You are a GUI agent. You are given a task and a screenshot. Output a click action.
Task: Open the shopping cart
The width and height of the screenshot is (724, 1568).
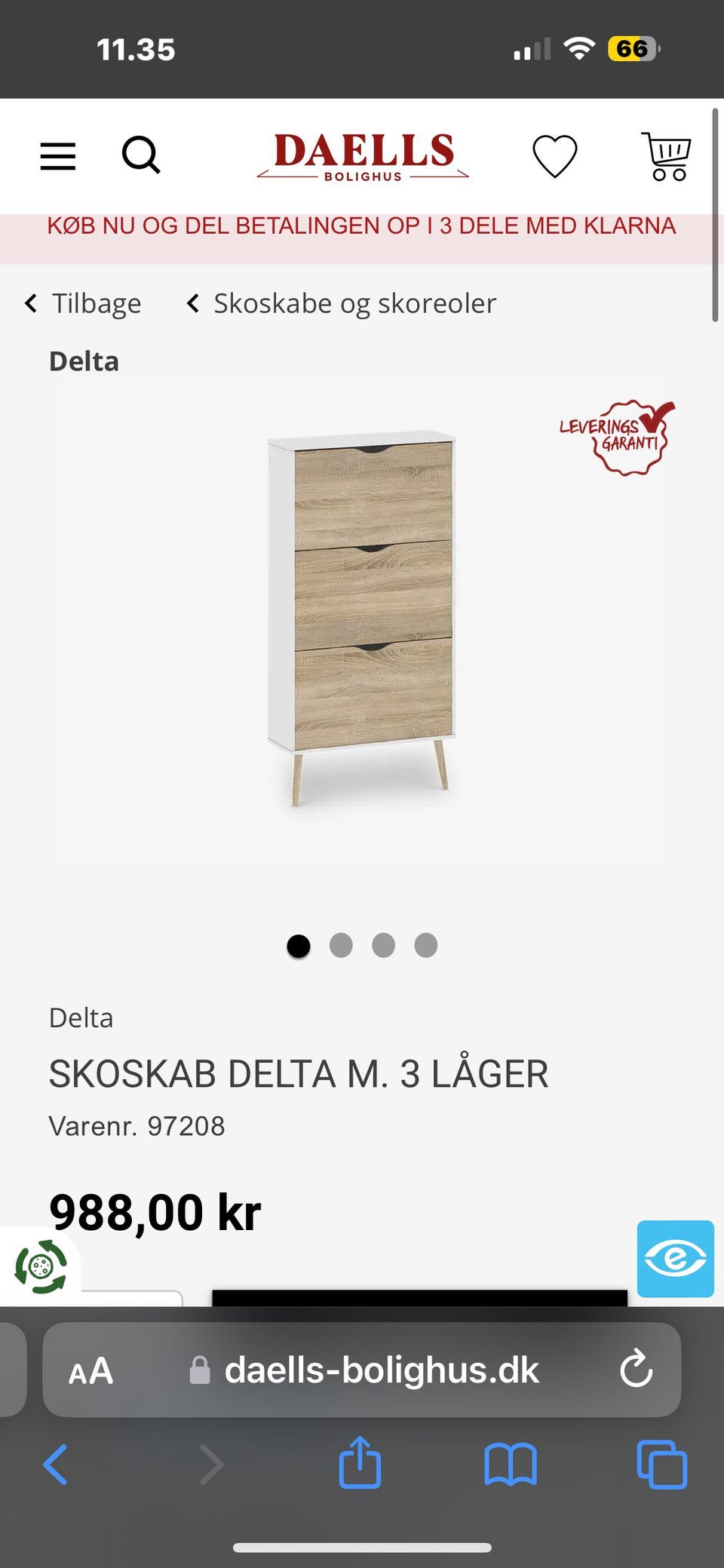tap(666, 156)
